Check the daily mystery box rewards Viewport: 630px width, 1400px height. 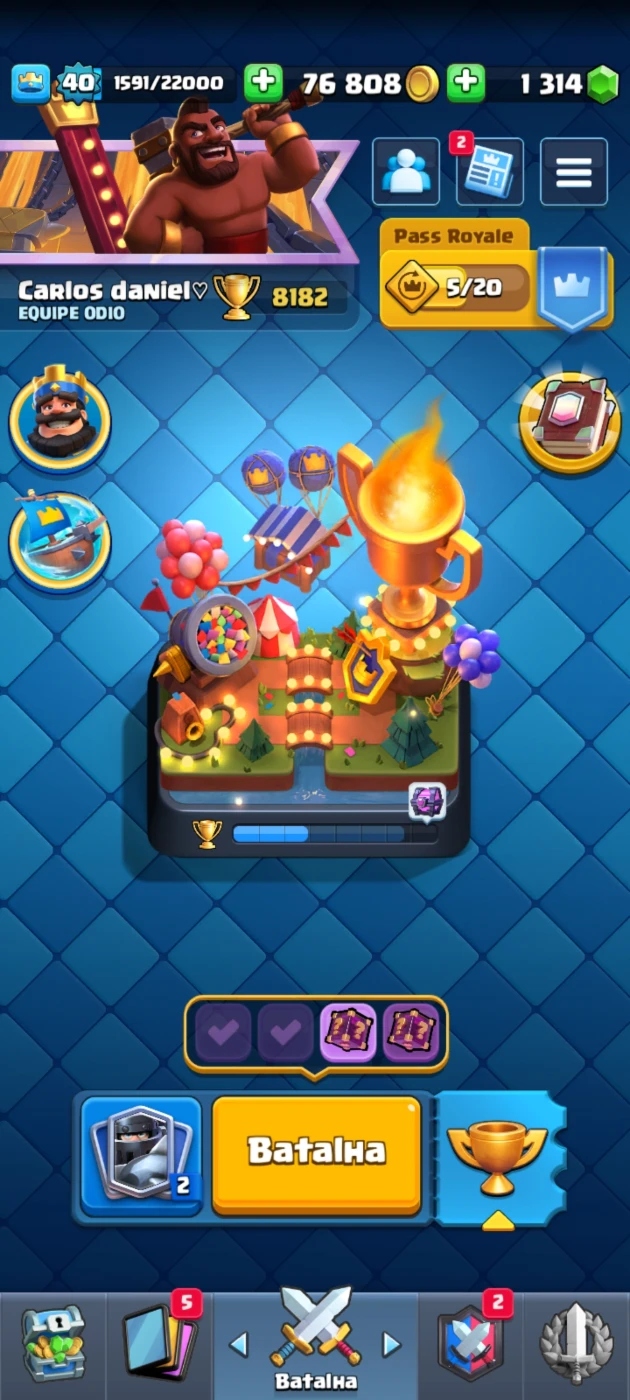(x=316, y=1033)
